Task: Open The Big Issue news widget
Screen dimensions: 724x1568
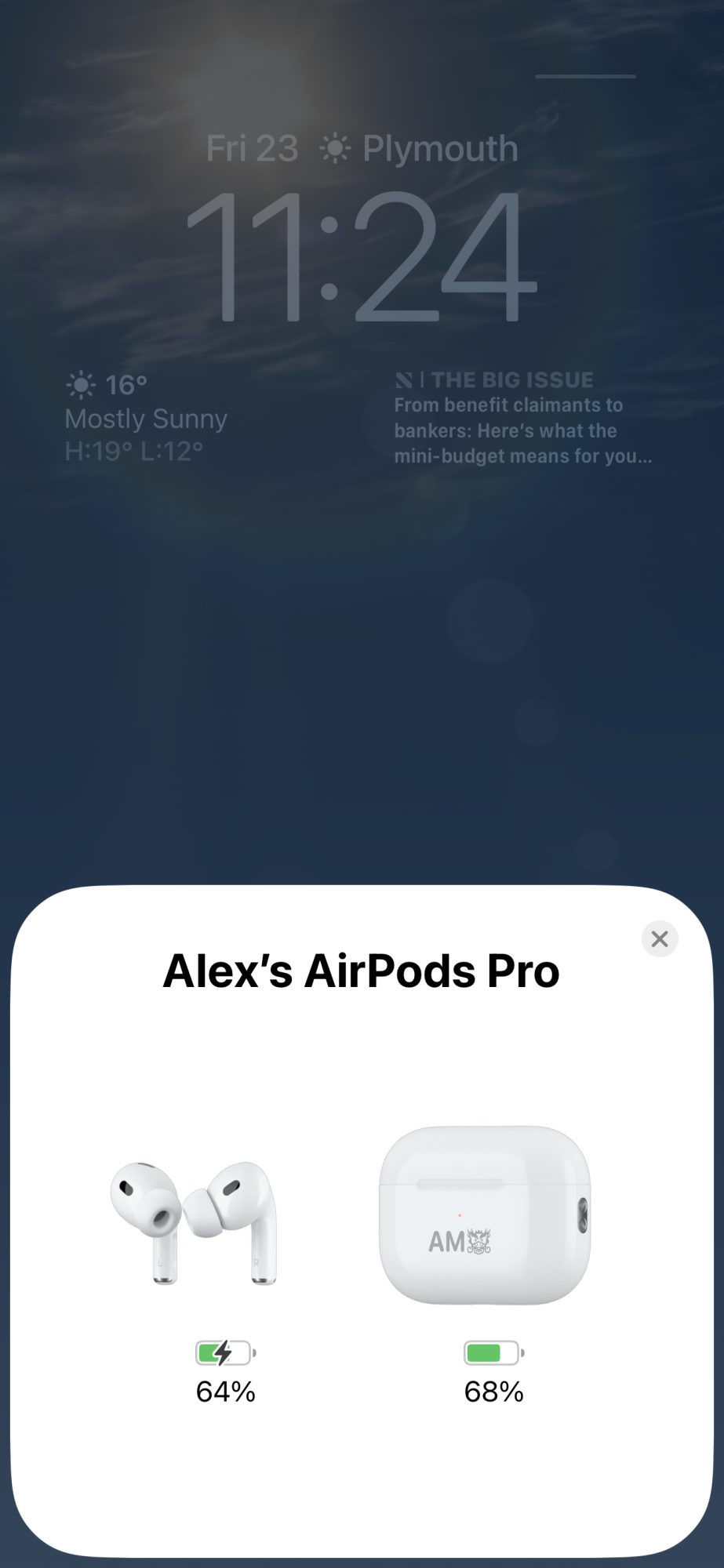Action: click(523, 418)
